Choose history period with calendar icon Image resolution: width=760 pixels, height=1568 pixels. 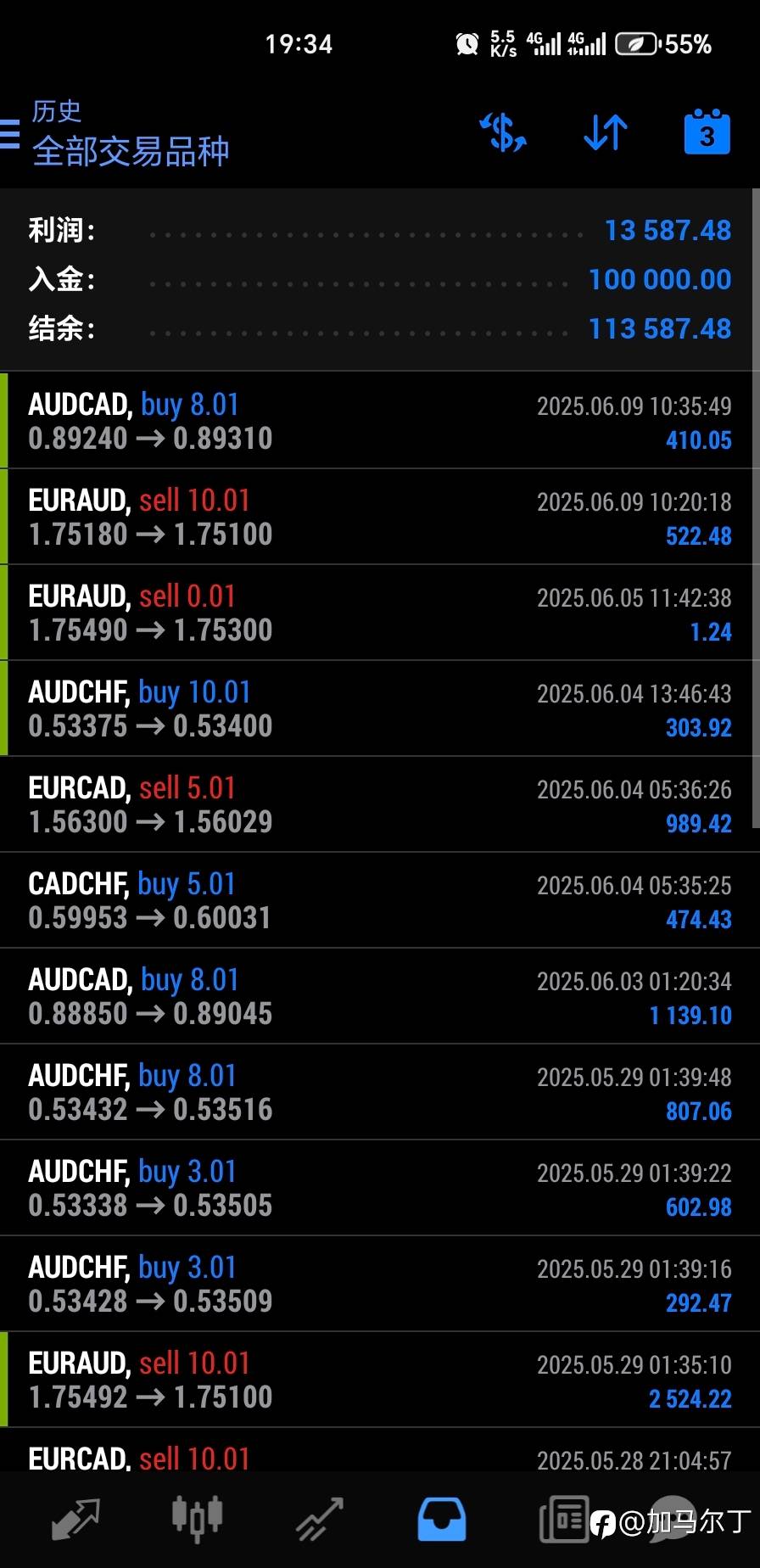(707, 132)
